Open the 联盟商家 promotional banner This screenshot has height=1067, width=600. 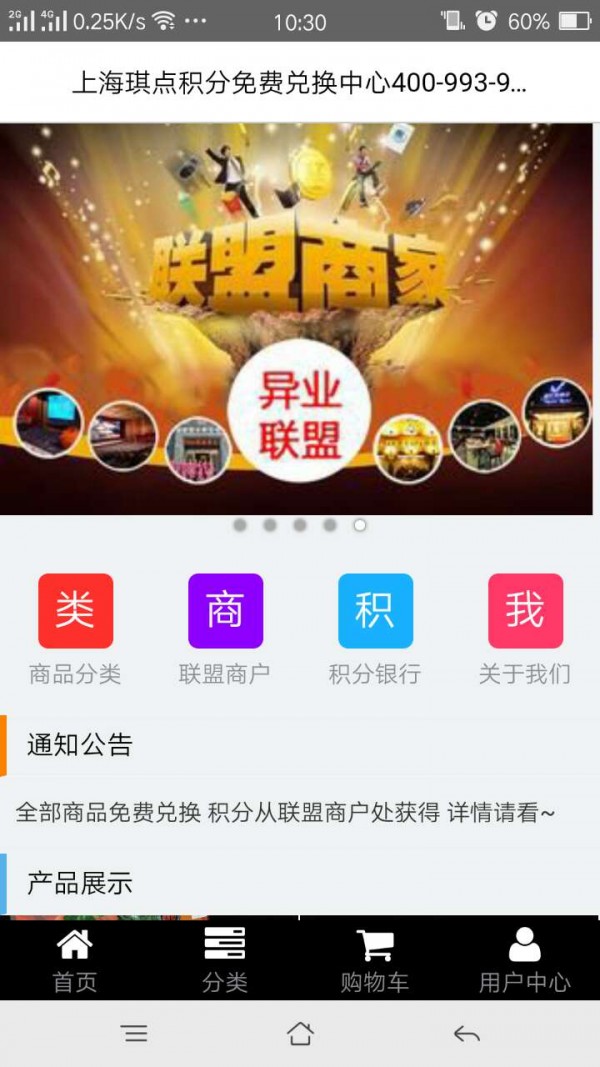click(x=298, y=318)
